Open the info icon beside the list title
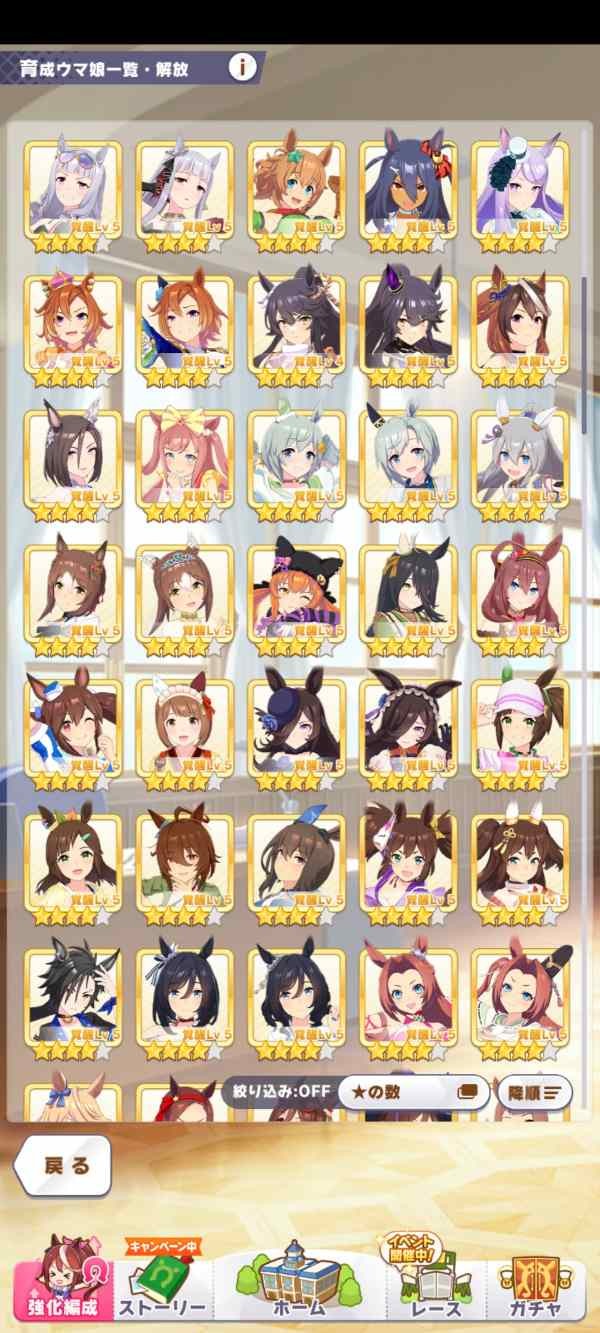The width and height of the screenshot is (600, 1333). coord(242,68)
